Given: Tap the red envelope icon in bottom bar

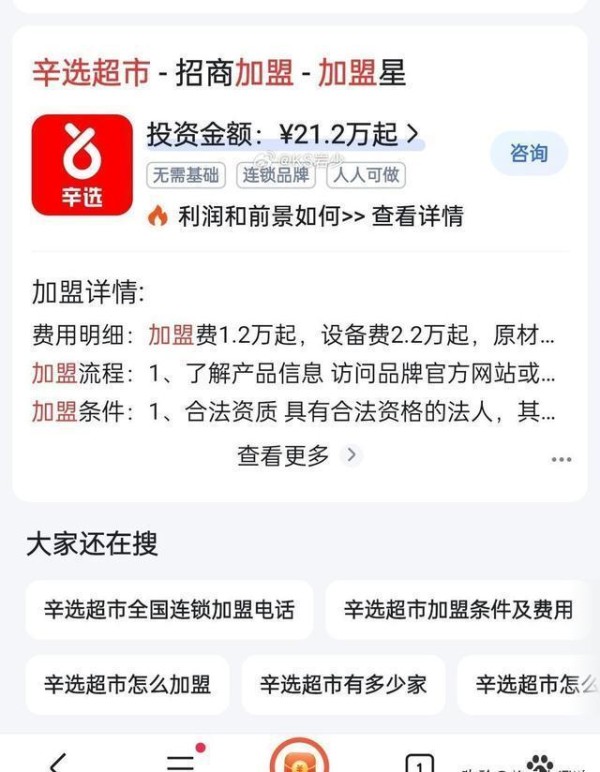Looking at the screenshot, I should pyautogui.click(x=300, y=758).
